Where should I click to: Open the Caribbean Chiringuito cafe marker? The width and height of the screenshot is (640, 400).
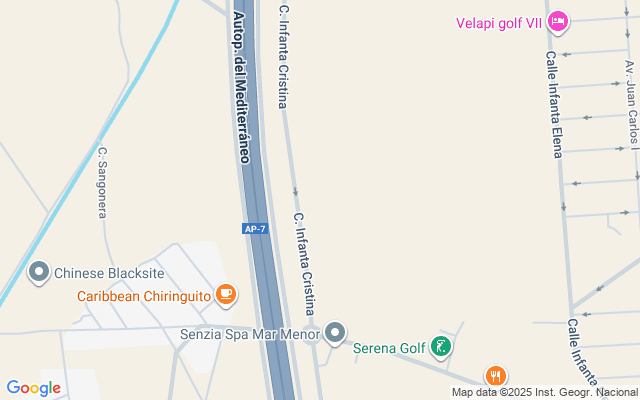(227, 294)
